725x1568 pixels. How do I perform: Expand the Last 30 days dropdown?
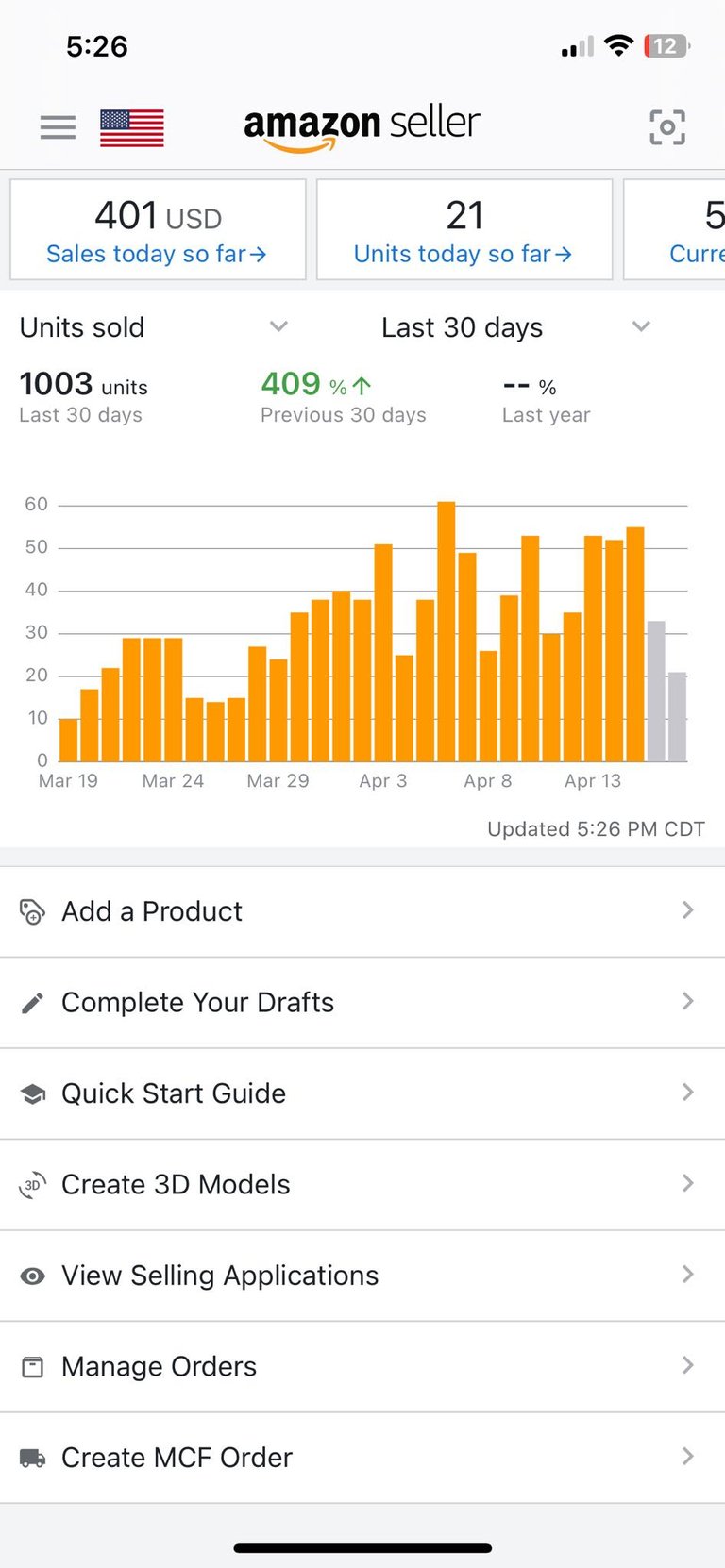515,327
